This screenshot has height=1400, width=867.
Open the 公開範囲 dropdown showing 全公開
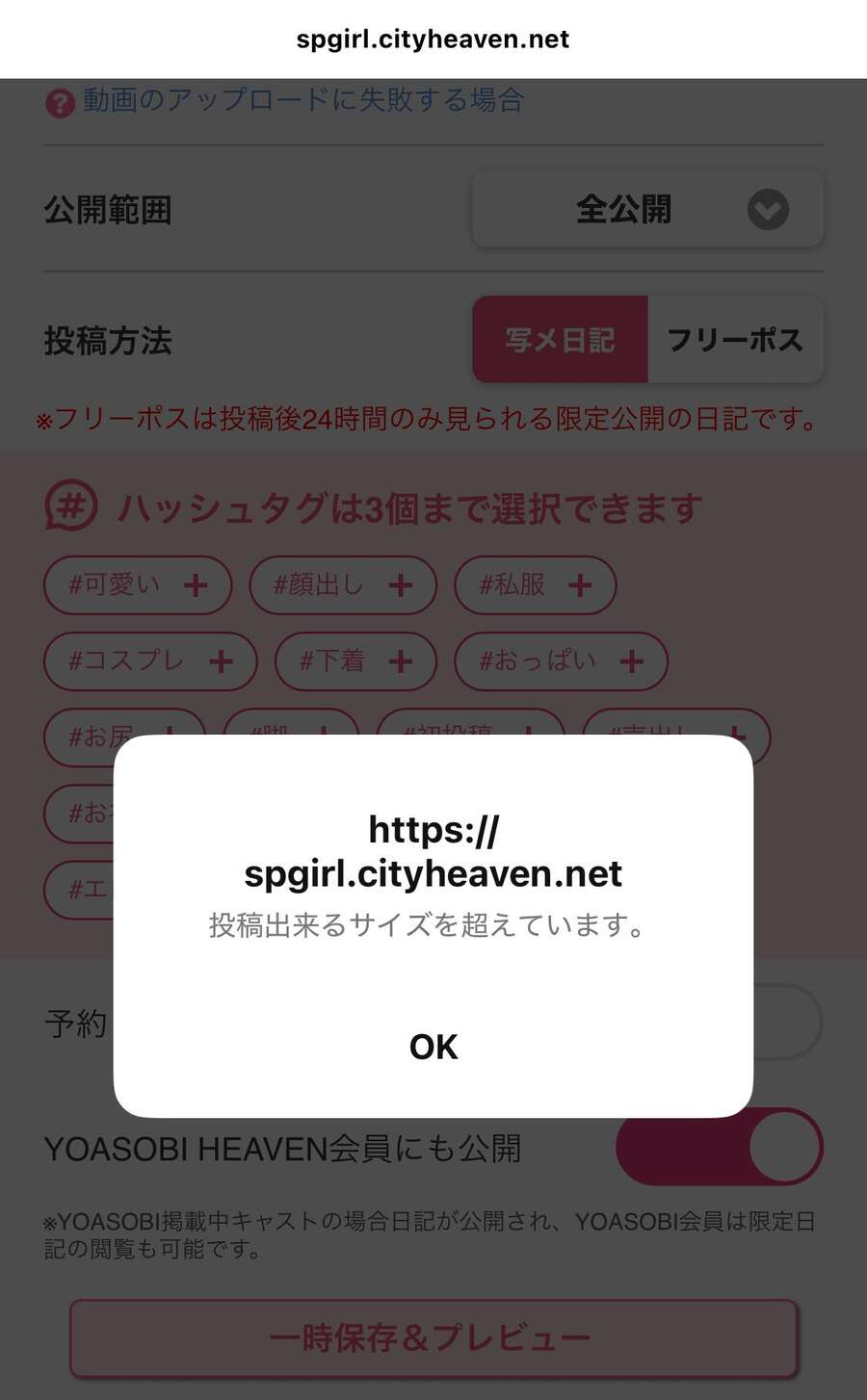(x=647, y=209)
